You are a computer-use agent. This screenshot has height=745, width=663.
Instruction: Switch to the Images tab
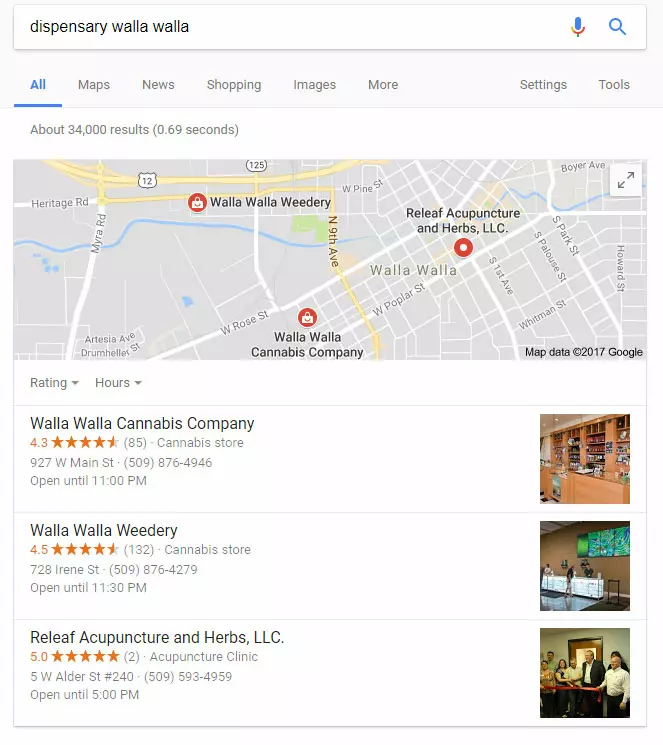click(x=314, y=85)
